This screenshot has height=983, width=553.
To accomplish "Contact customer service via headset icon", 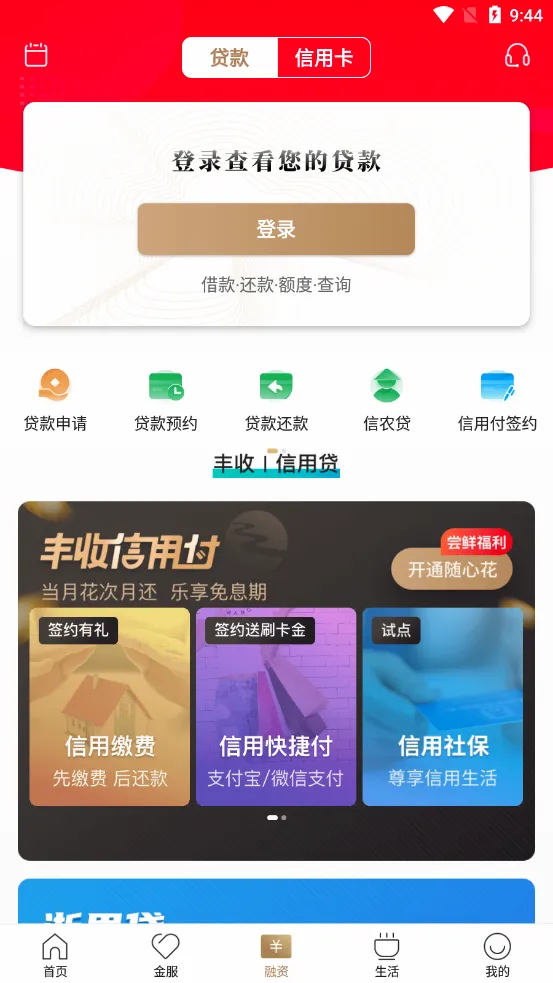I will coord(517,55).
